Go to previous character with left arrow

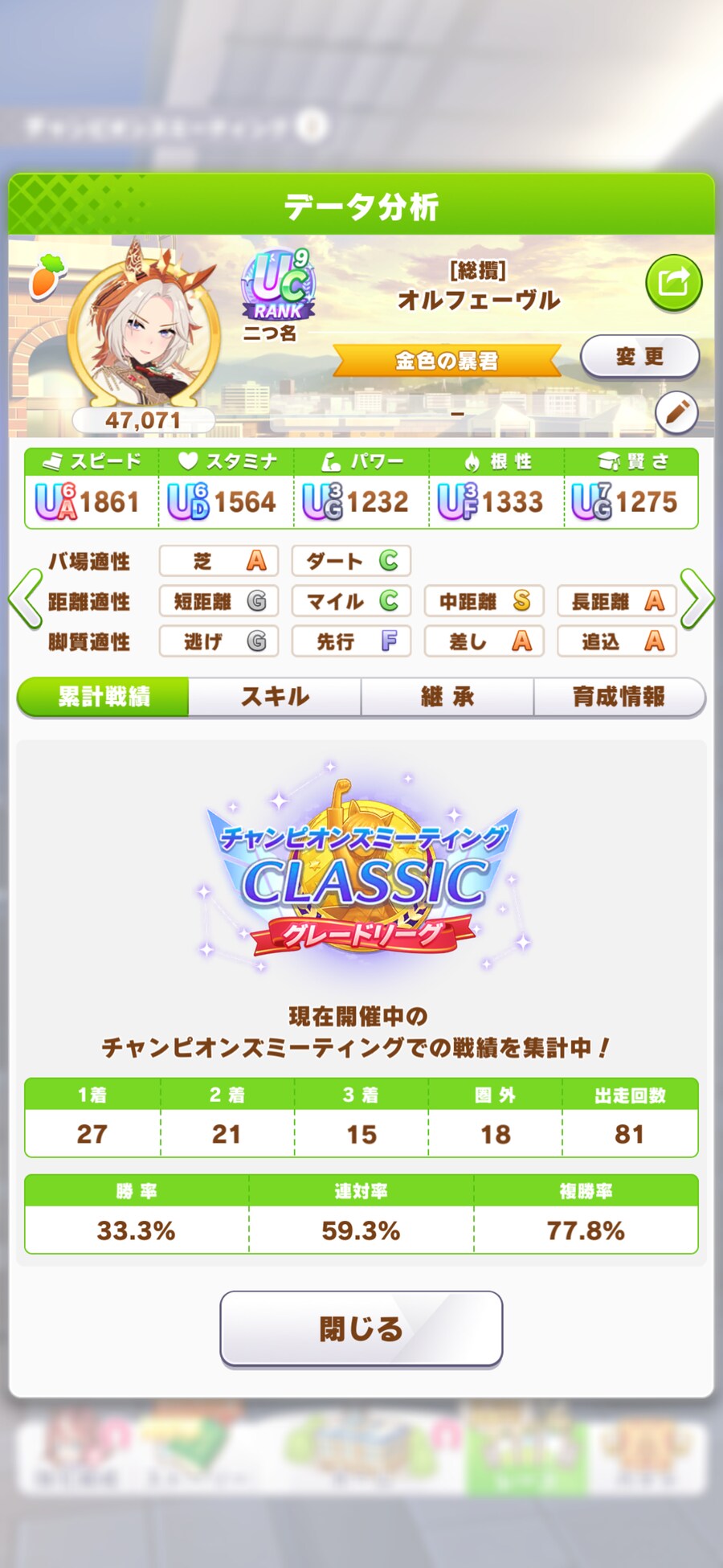coord(25,599)
